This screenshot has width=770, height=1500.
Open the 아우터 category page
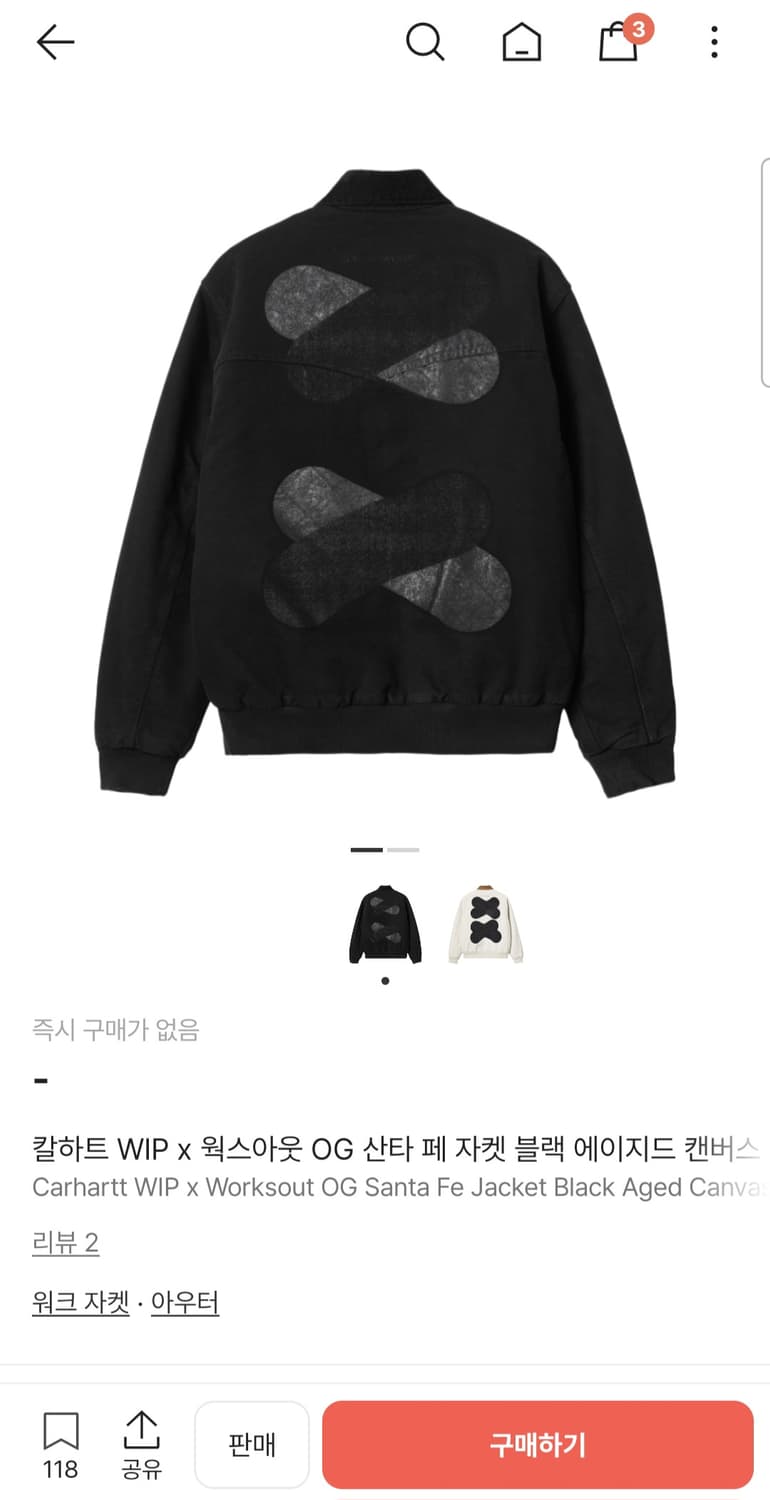[185, 1303]
